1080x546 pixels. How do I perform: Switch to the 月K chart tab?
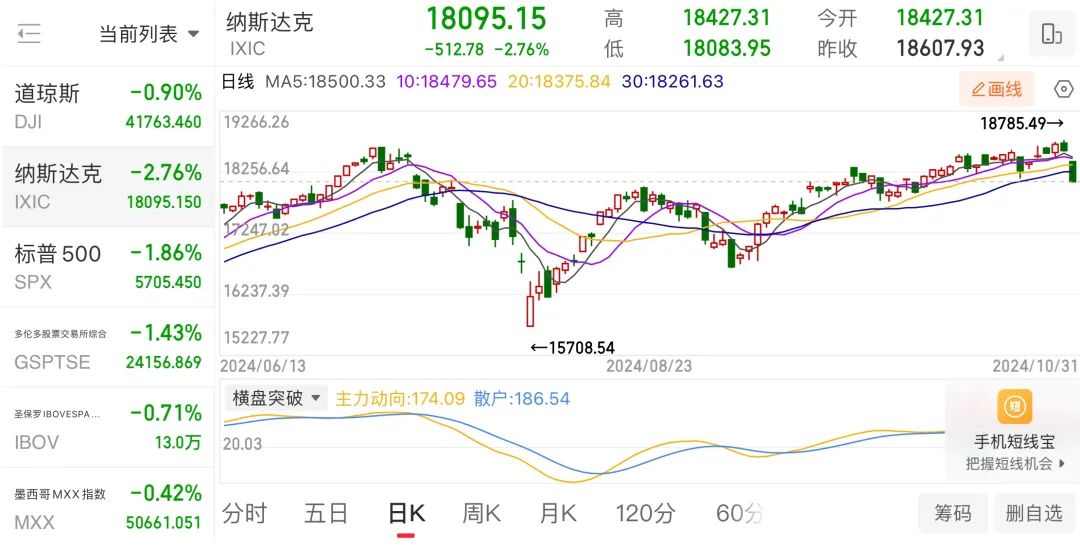tap(558, 514)
